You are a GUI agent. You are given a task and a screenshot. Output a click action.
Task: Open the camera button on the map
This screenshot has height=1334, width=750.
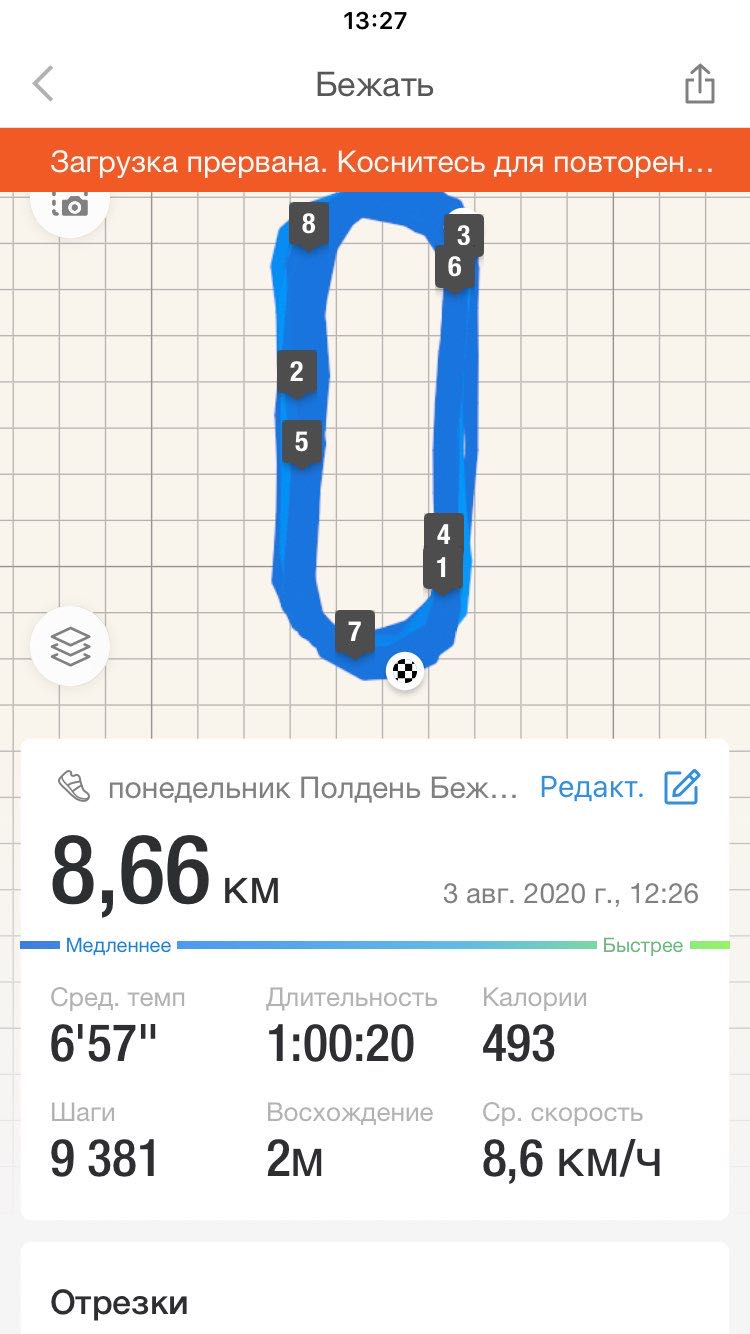coord(70,206)
